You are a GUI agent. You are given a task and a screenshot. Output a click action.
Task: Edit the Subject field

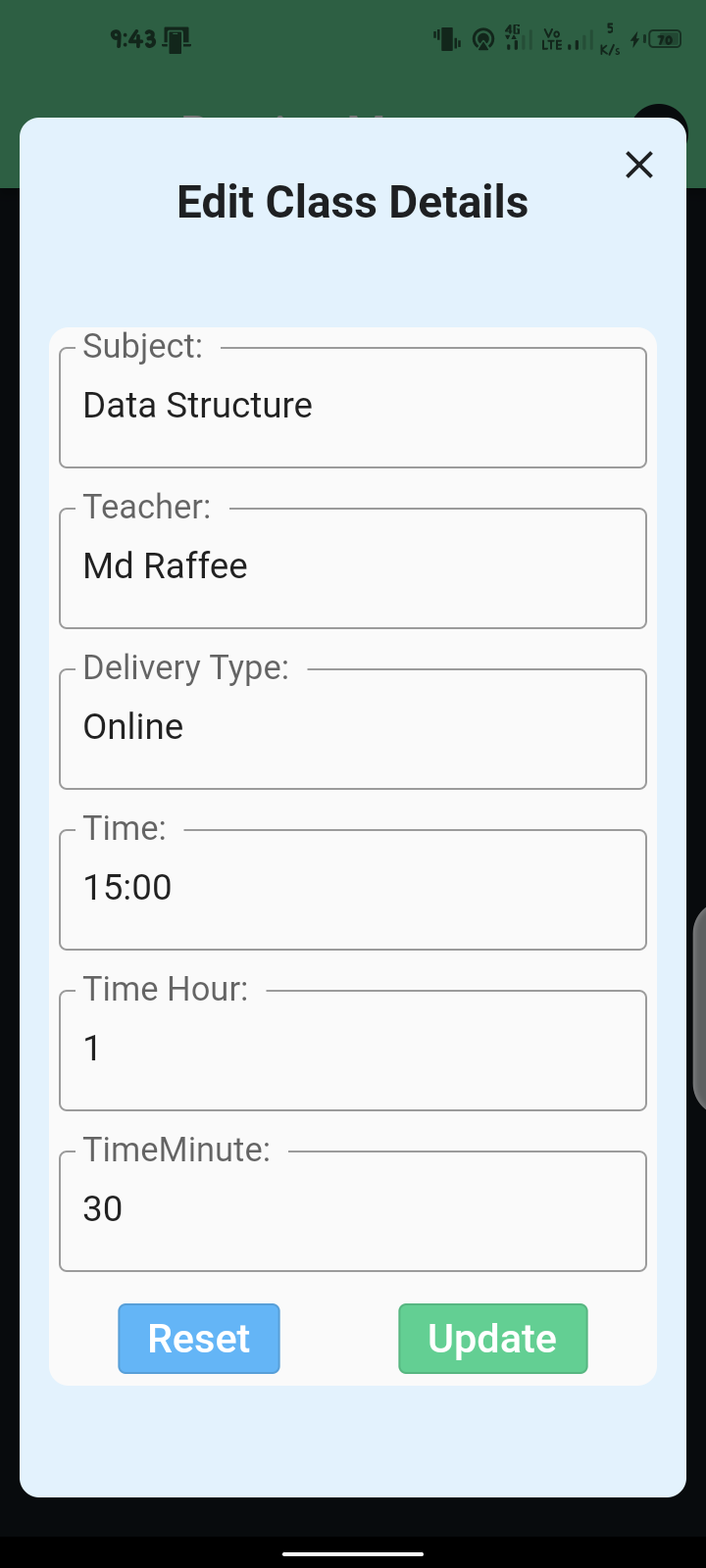[x=353, y=408]
